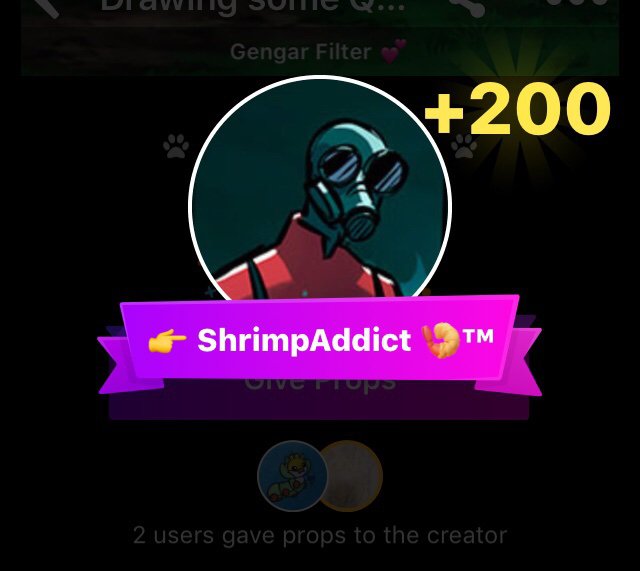This screenshot has height=571, width=640.
Task: Open ShrimpAddict's profile picture
Action: 319,197
